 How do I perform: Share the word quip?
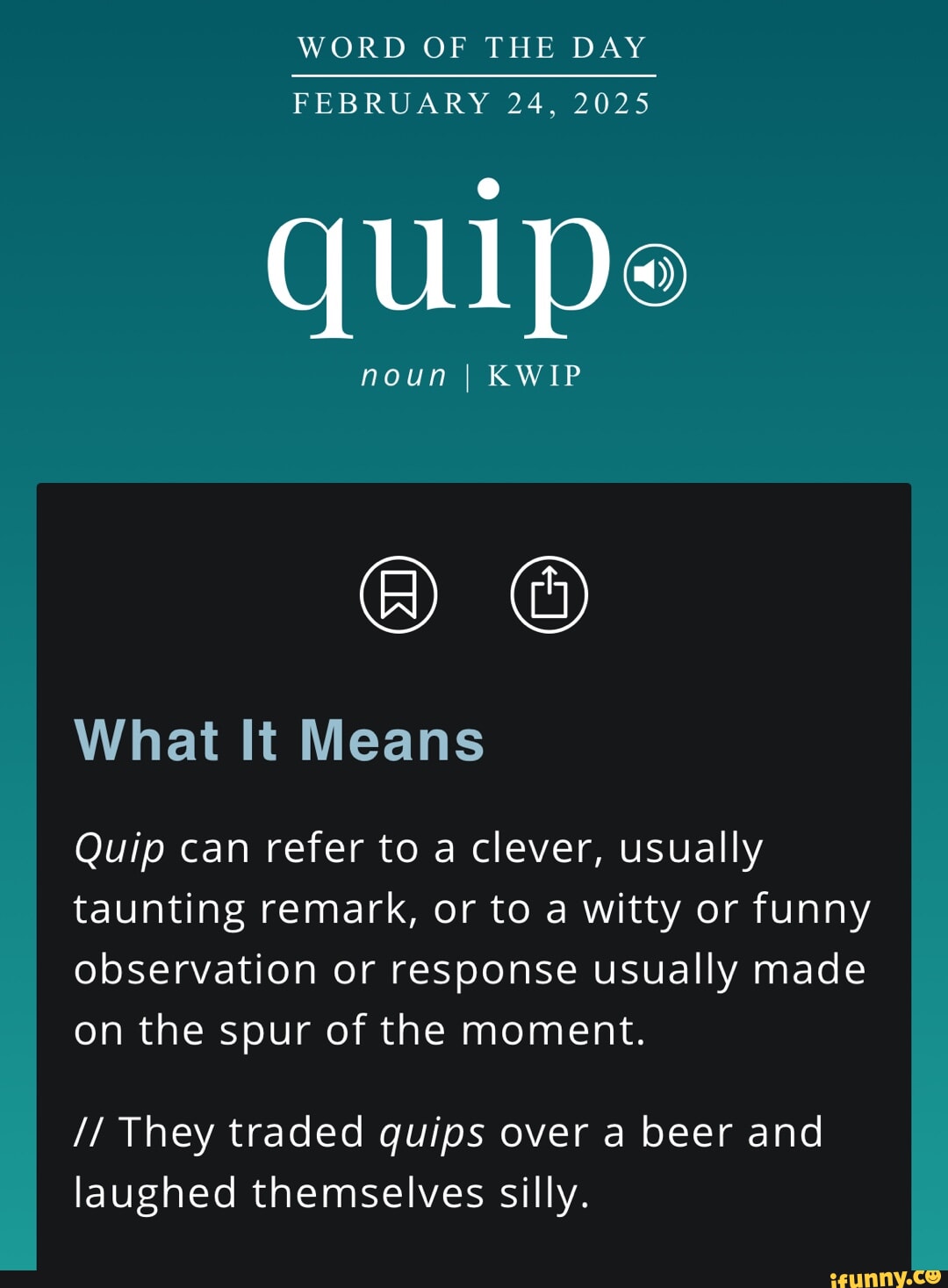549,594
